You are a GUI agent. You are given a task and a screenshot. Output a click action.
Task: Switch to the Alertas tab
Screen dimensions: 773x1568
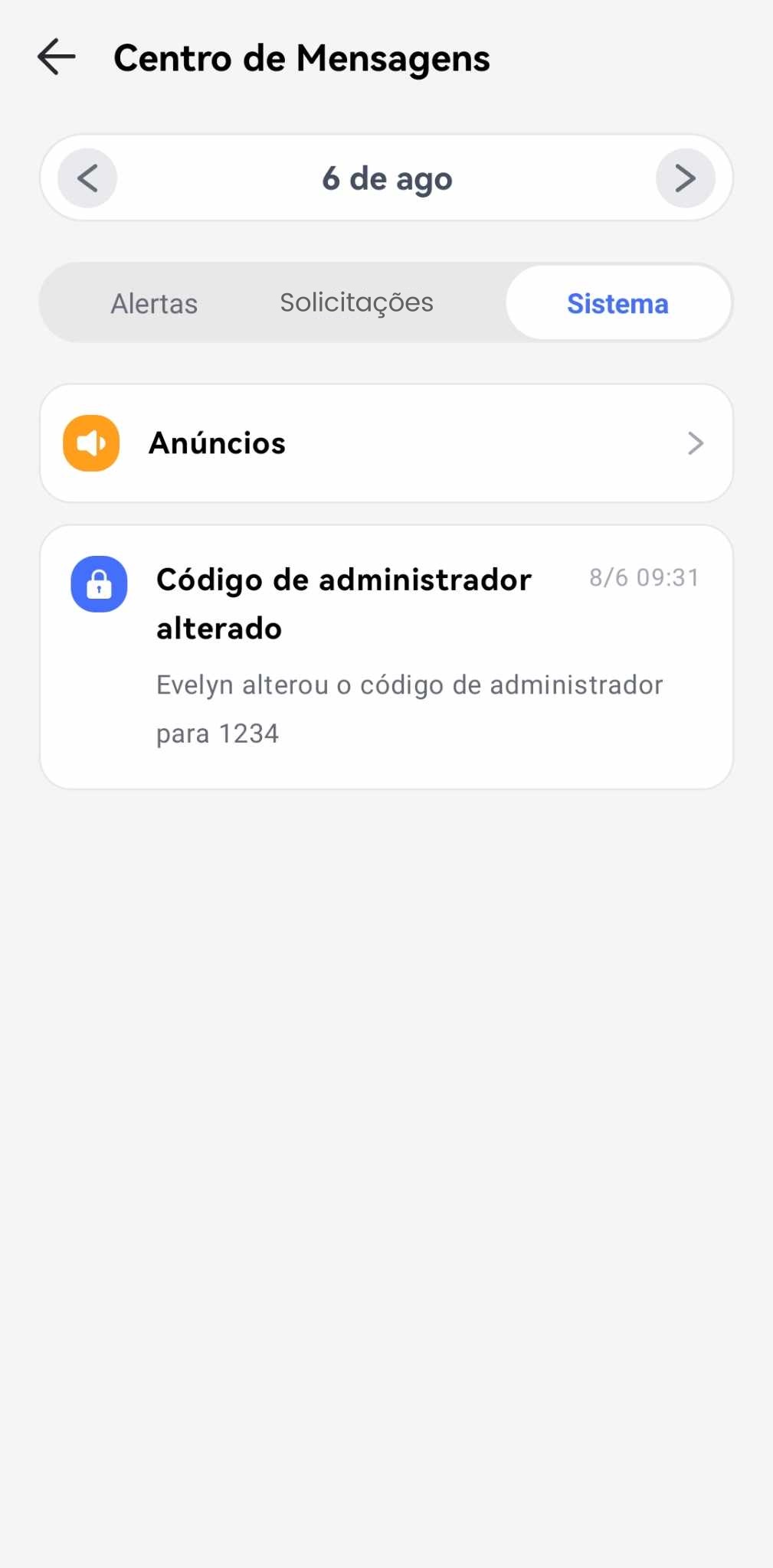[154, 302]
